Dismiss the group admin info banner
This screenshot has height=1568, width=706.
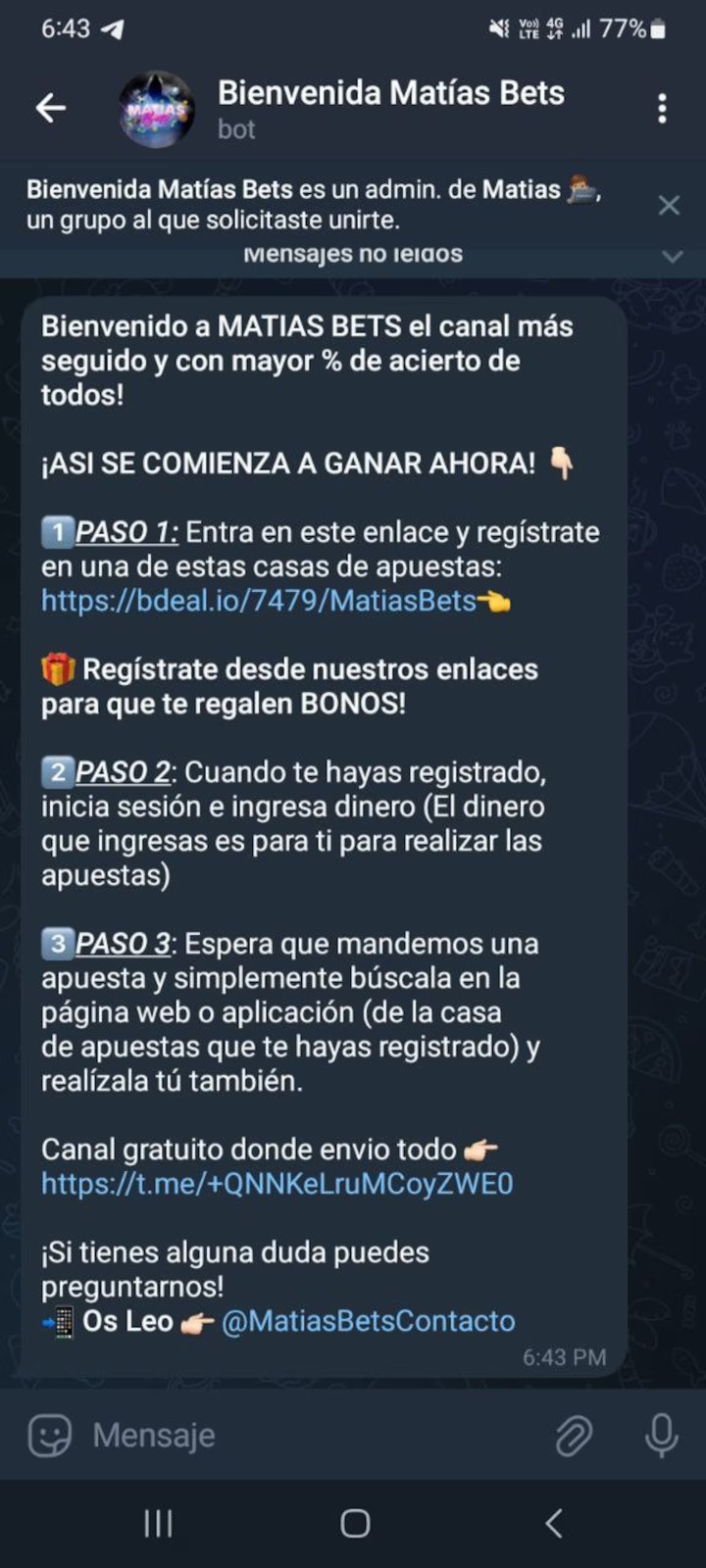coord(669,205)
